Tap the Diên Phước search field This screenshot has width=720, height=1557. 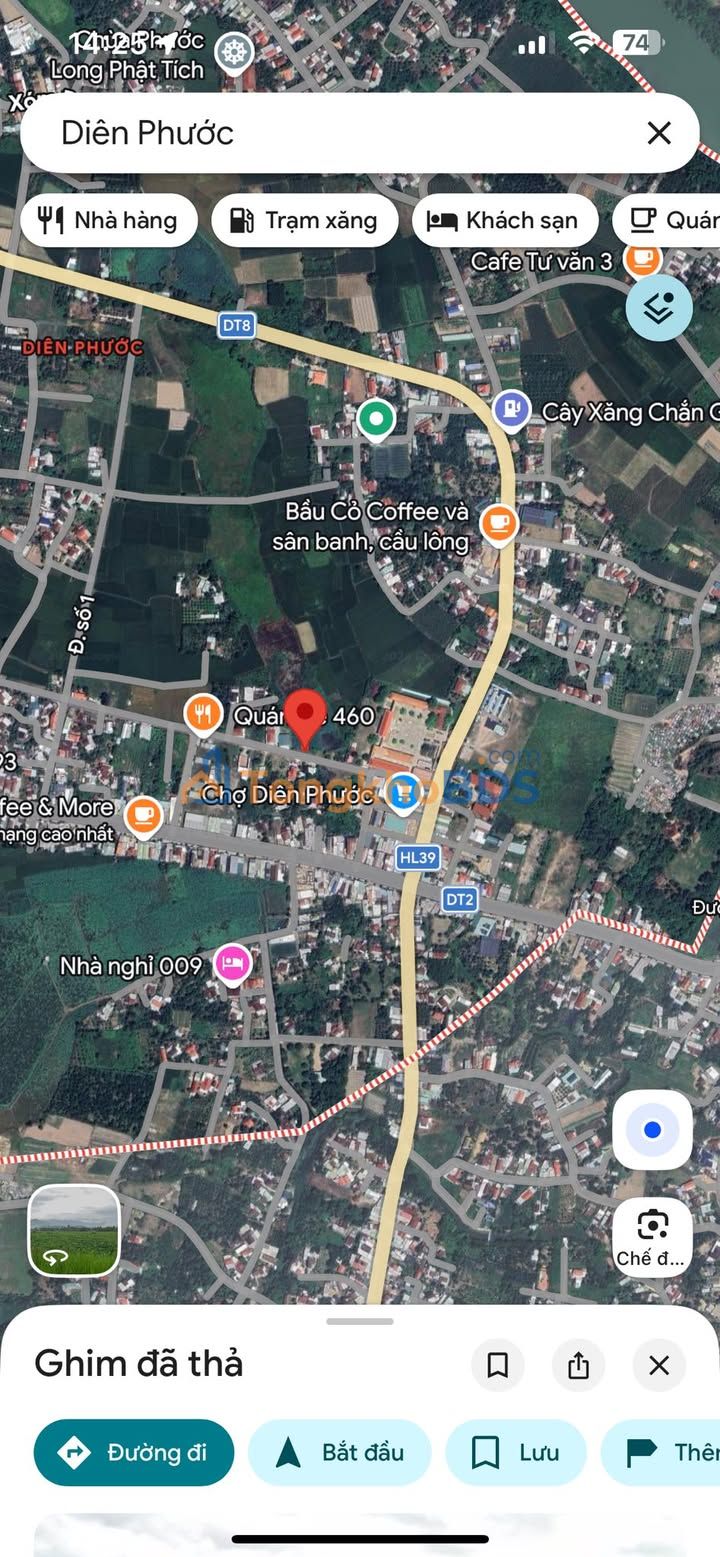(330, 133)
